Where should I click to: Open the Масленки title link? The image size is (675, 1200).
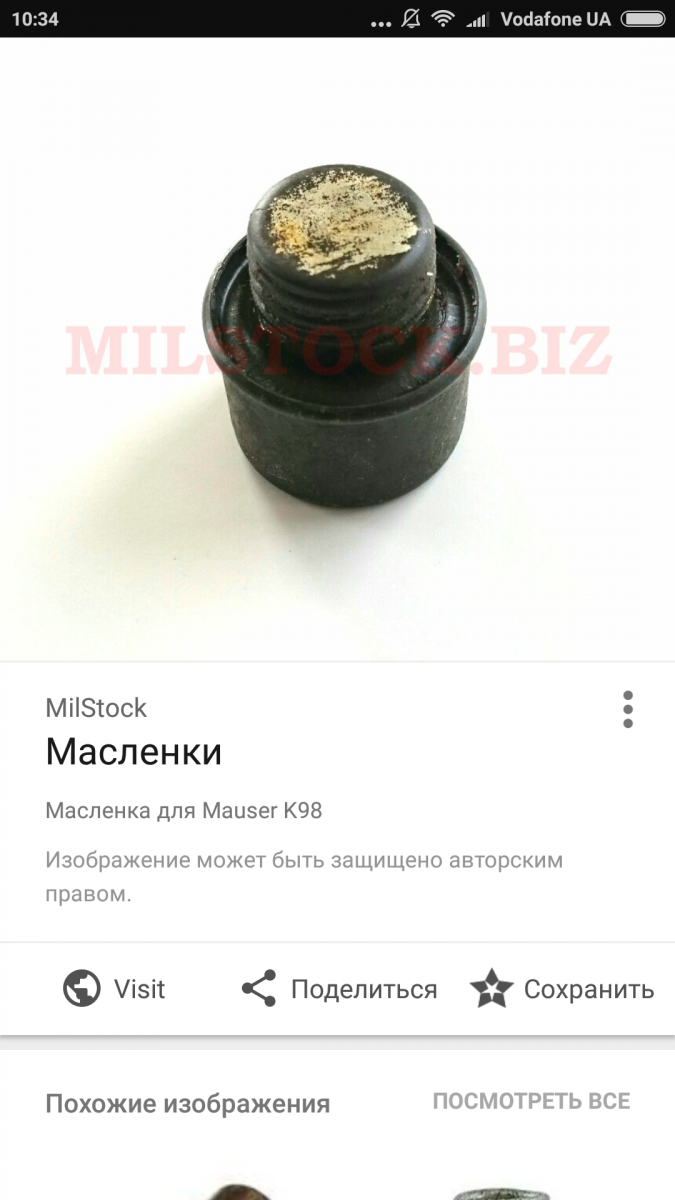[133, 751]
